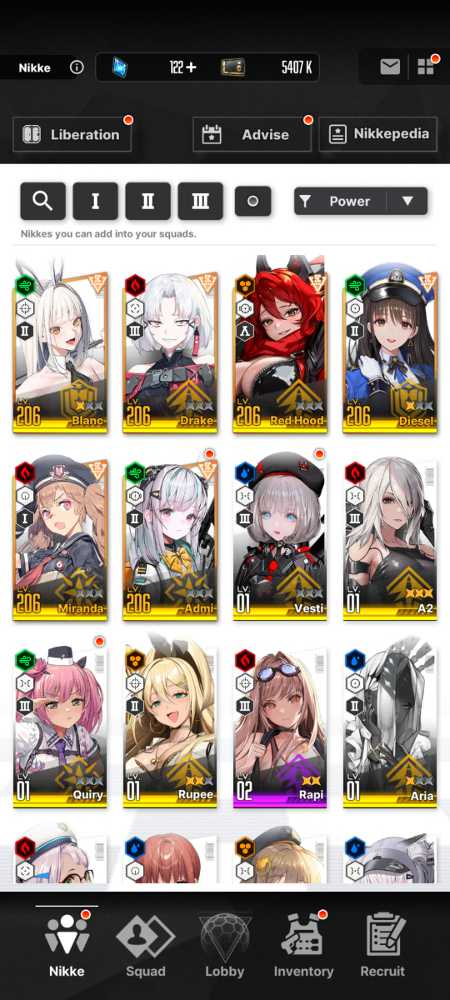Open Advise
The width and height of the screenshot is (450, 1000).
252,134
